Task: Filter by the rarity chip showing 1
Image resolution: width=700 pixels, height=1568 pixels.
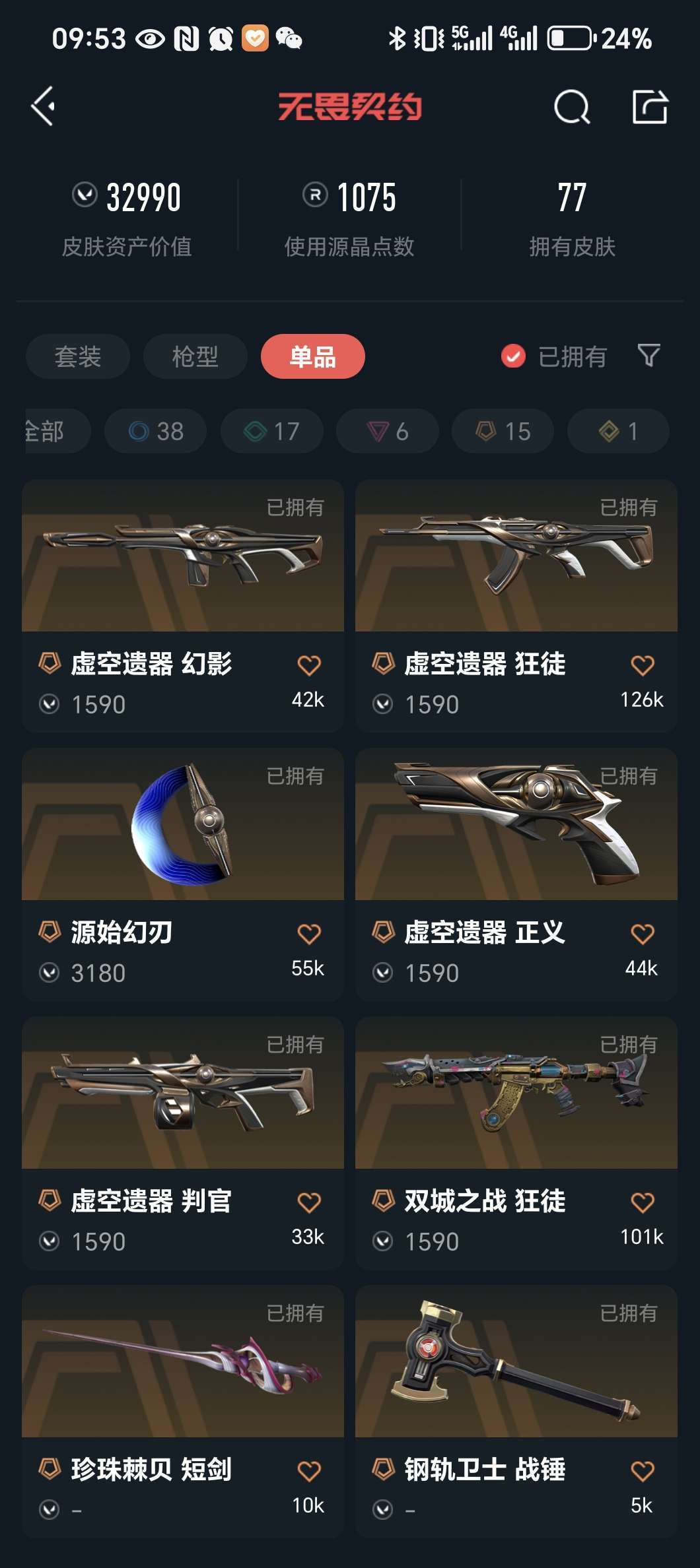Action: 619,431
